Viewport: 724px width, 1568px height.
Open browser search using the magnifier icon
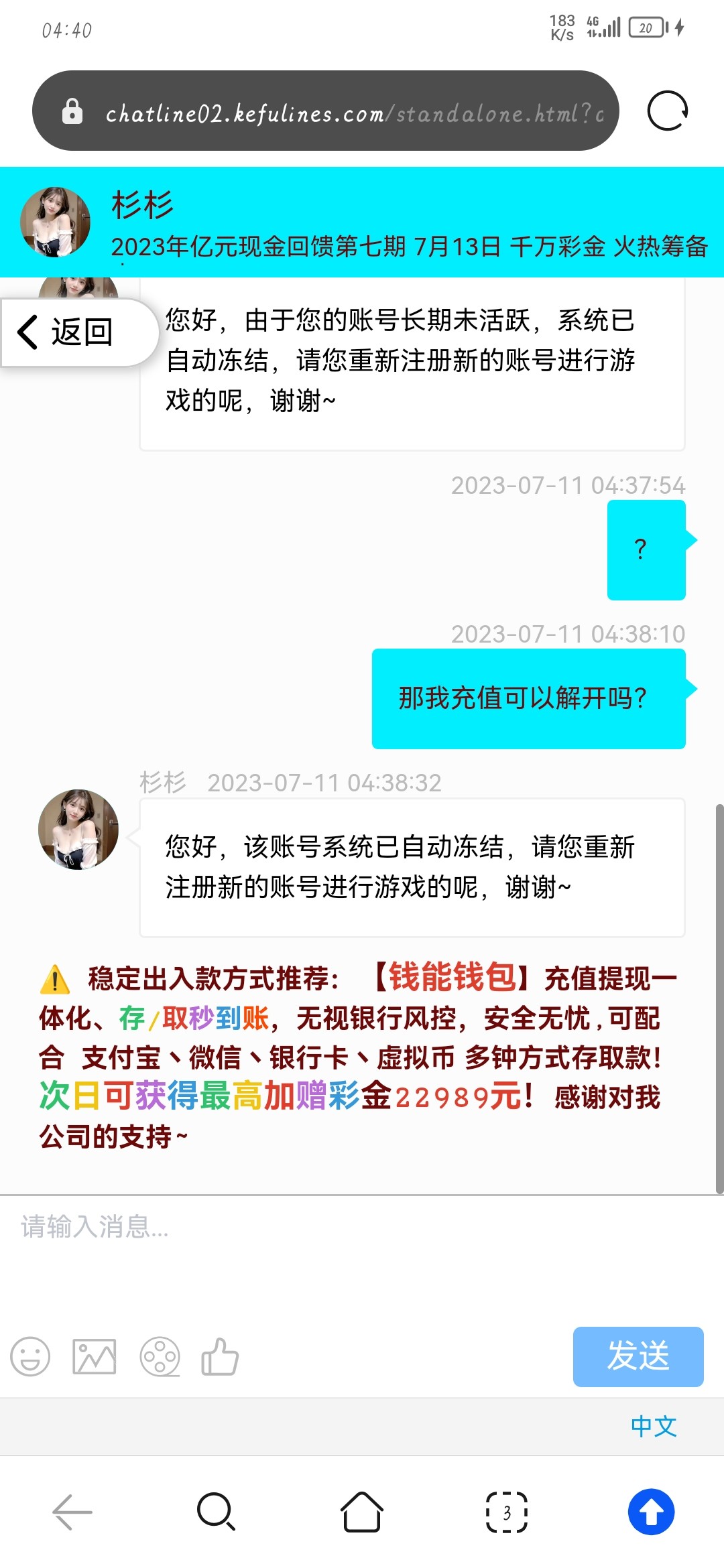(216, 1511)
